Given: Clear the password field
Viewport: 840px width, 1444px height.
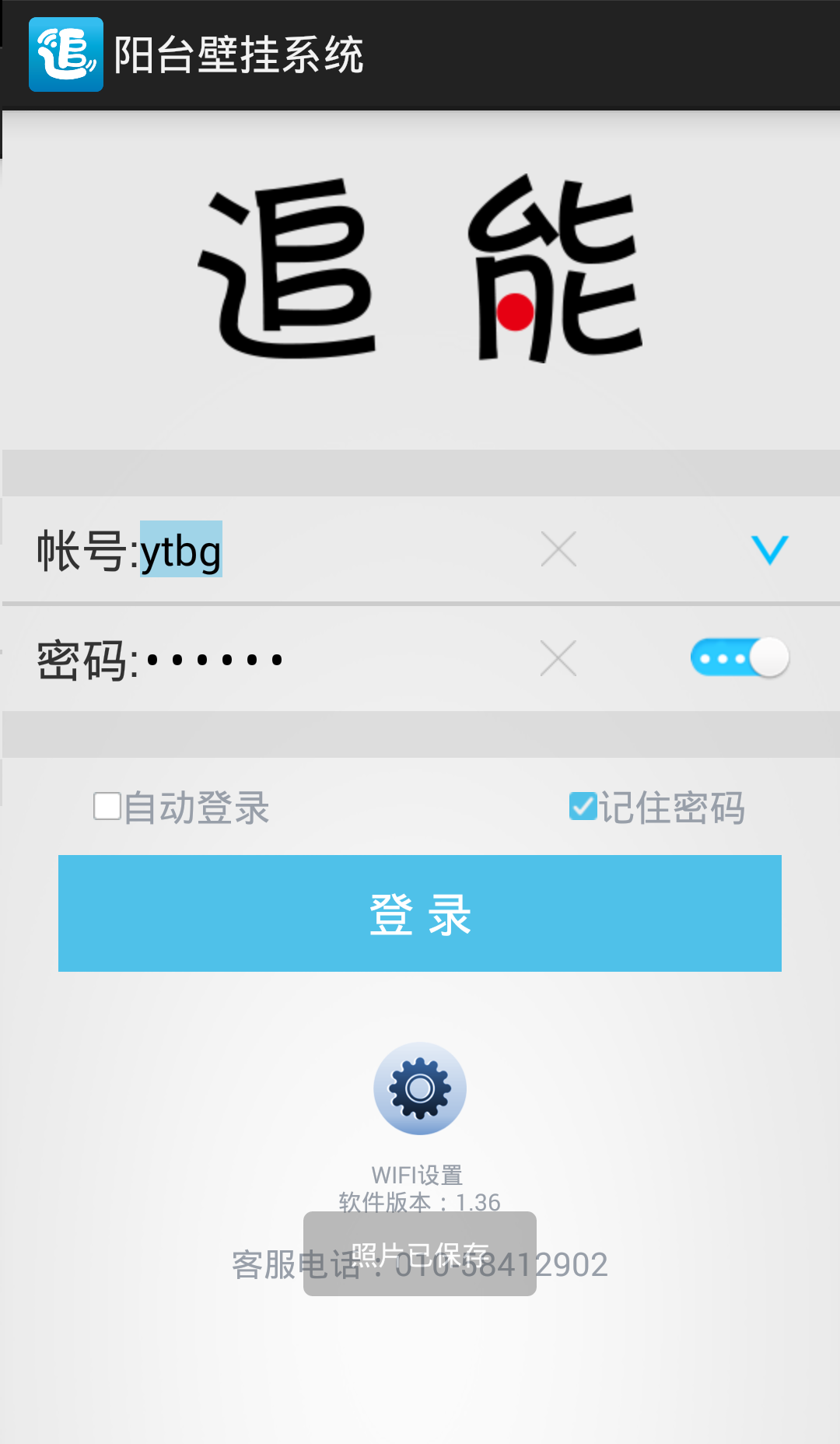Looking at the screenshot, I should click(558, 658).
